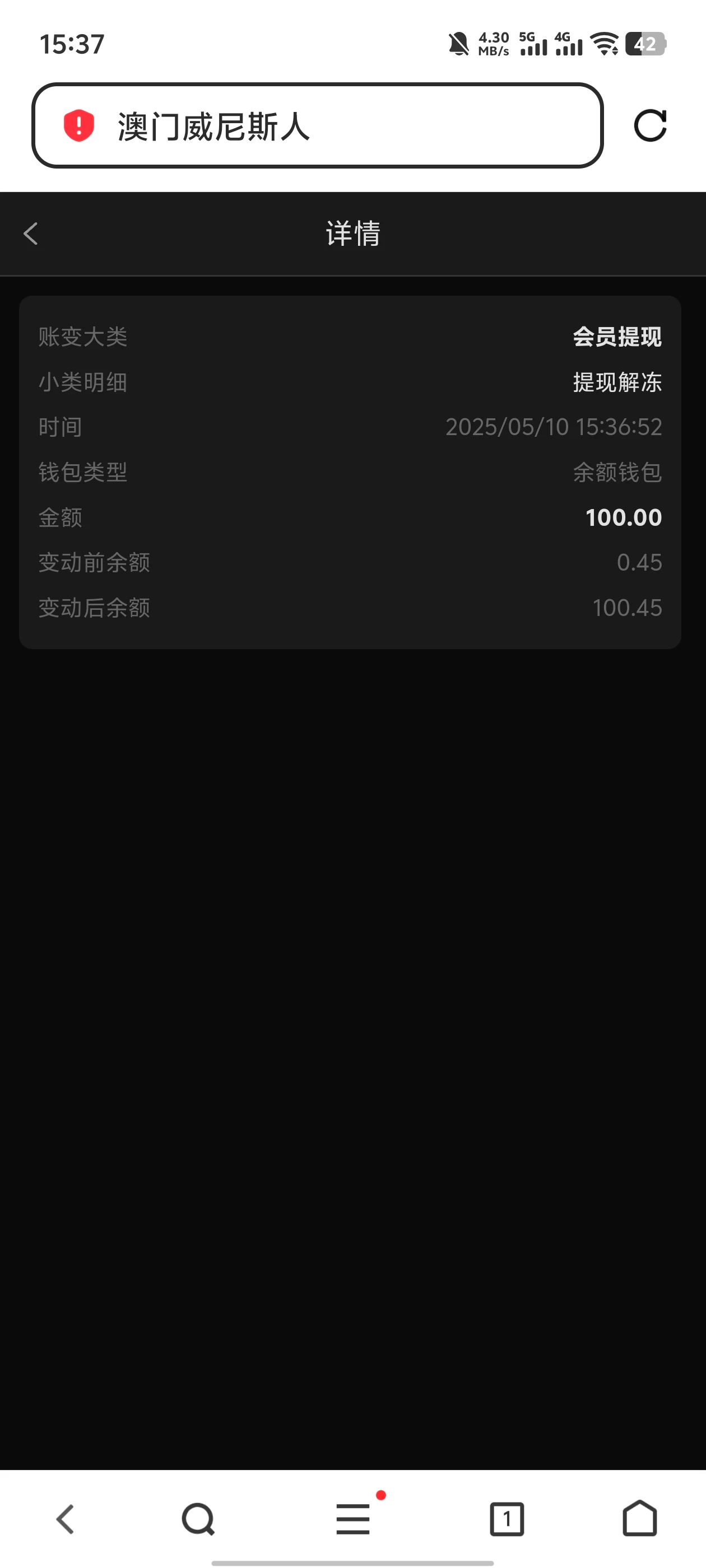The image size is (706, 1568).
Task: Select the transaction time 2025/05/10 15:36:52
Action: pos(553,427)
